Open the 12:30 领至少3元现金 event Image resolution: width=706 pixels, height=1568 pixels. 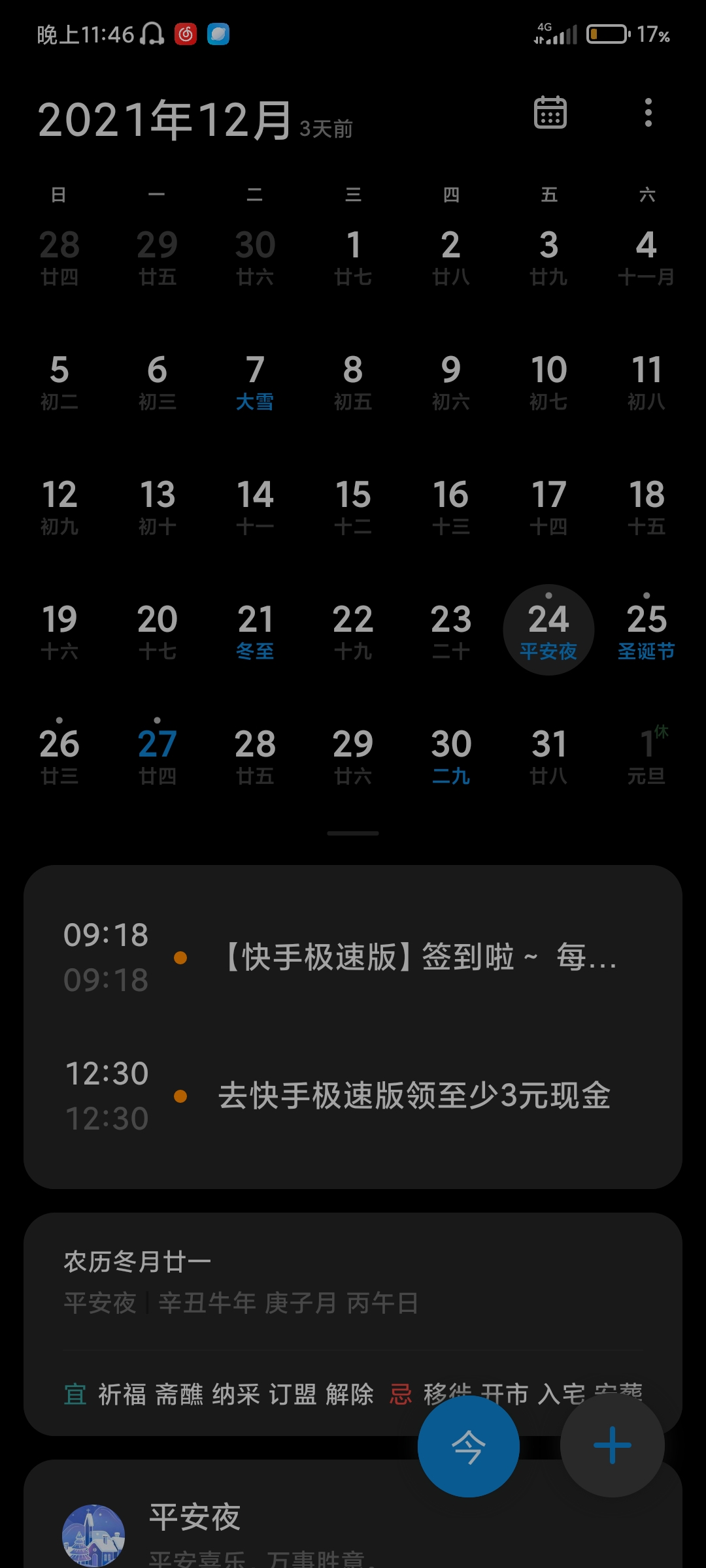click(x=353, y=1096)
